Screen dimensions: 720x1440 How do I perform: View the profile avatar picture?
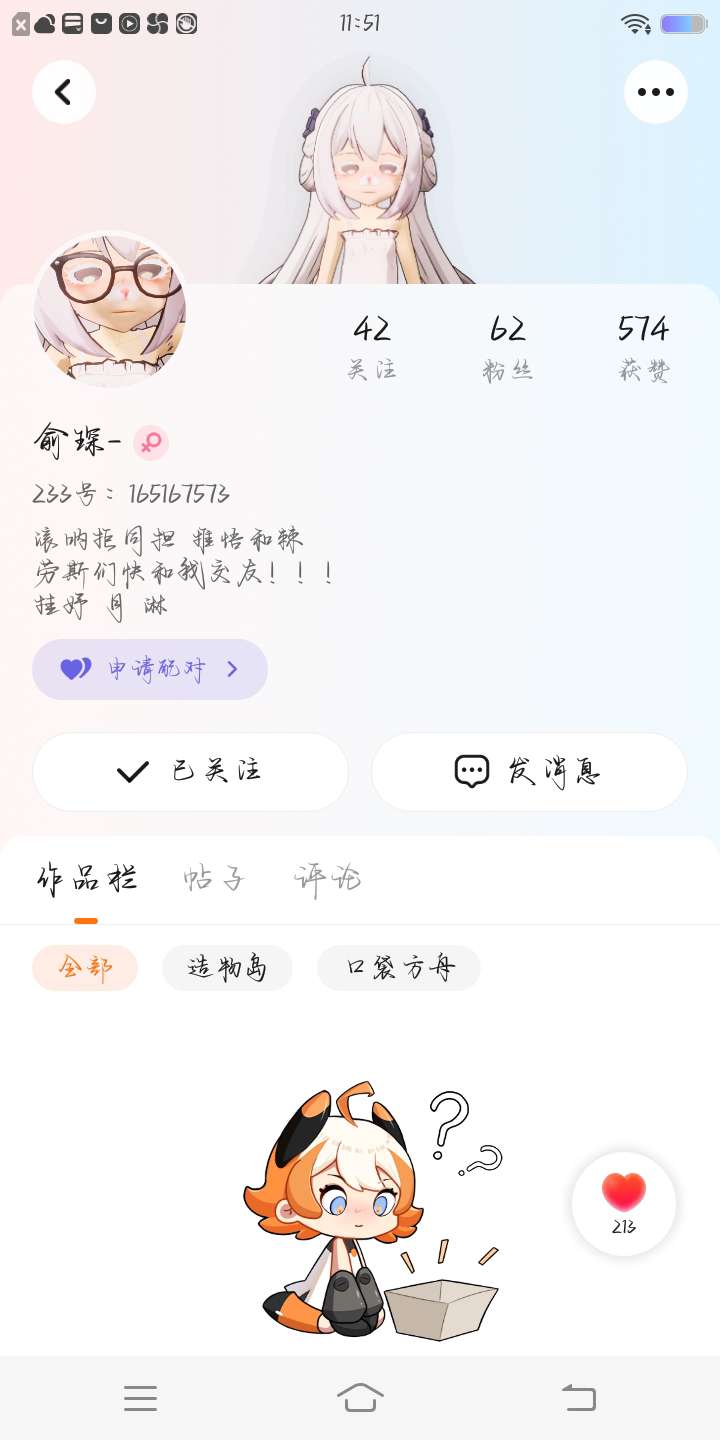click(x=110, y=310)
